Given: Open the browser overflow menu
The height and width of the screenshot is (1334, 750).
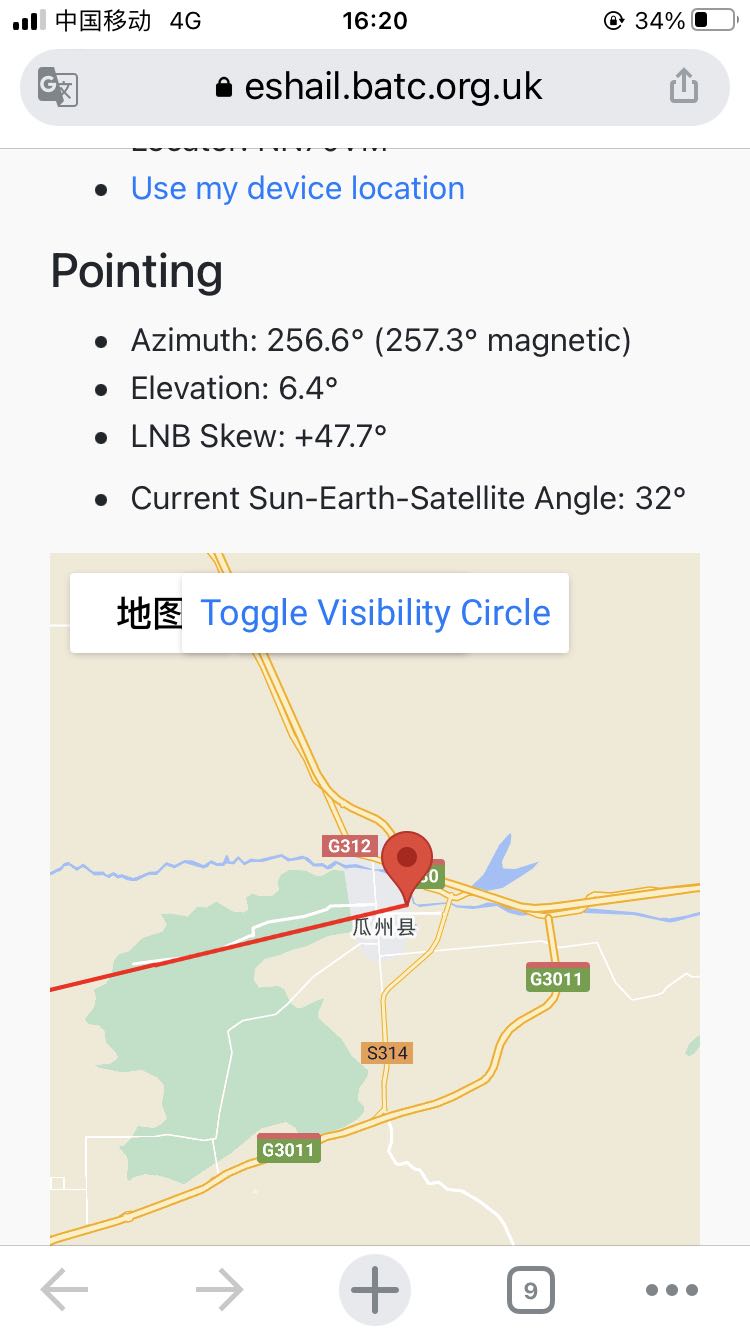Looking at the screenshot, I should point(672,1290).
